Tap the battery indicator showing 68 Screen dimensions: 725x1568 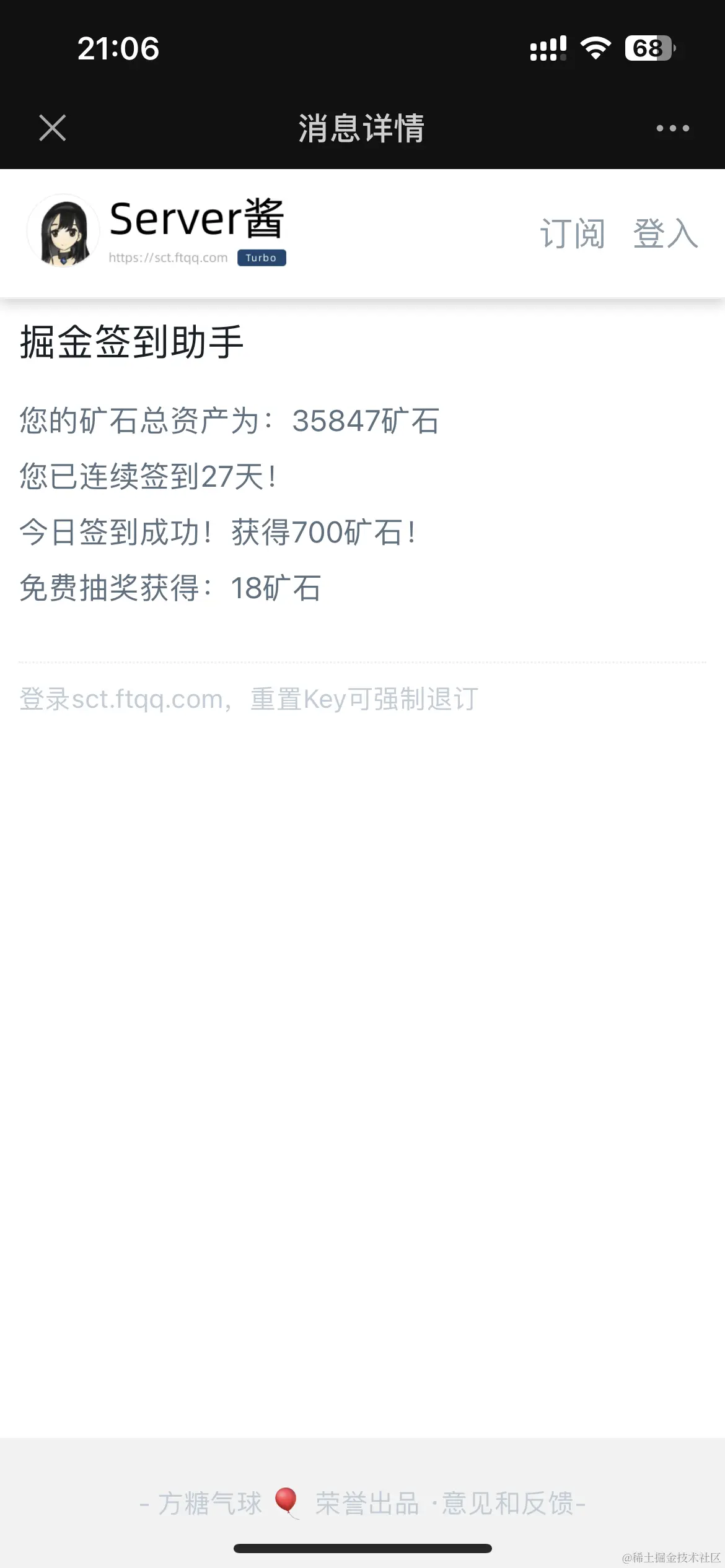point(648,48)
